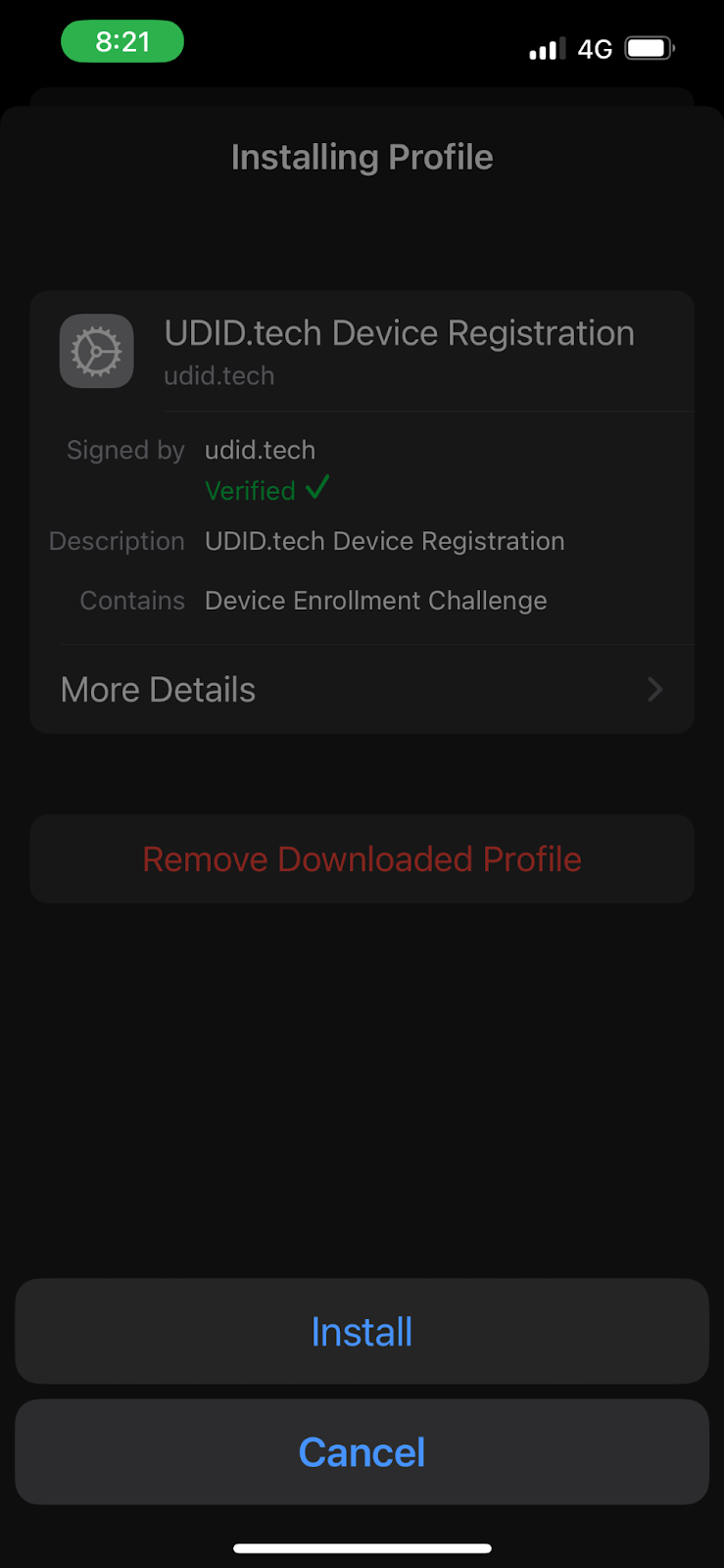Image resolution: width=724 pixels, height=1568 pixels.
Task: Remove Downloaded Profile
Action: pyautogui.click(x=362, y=858)
